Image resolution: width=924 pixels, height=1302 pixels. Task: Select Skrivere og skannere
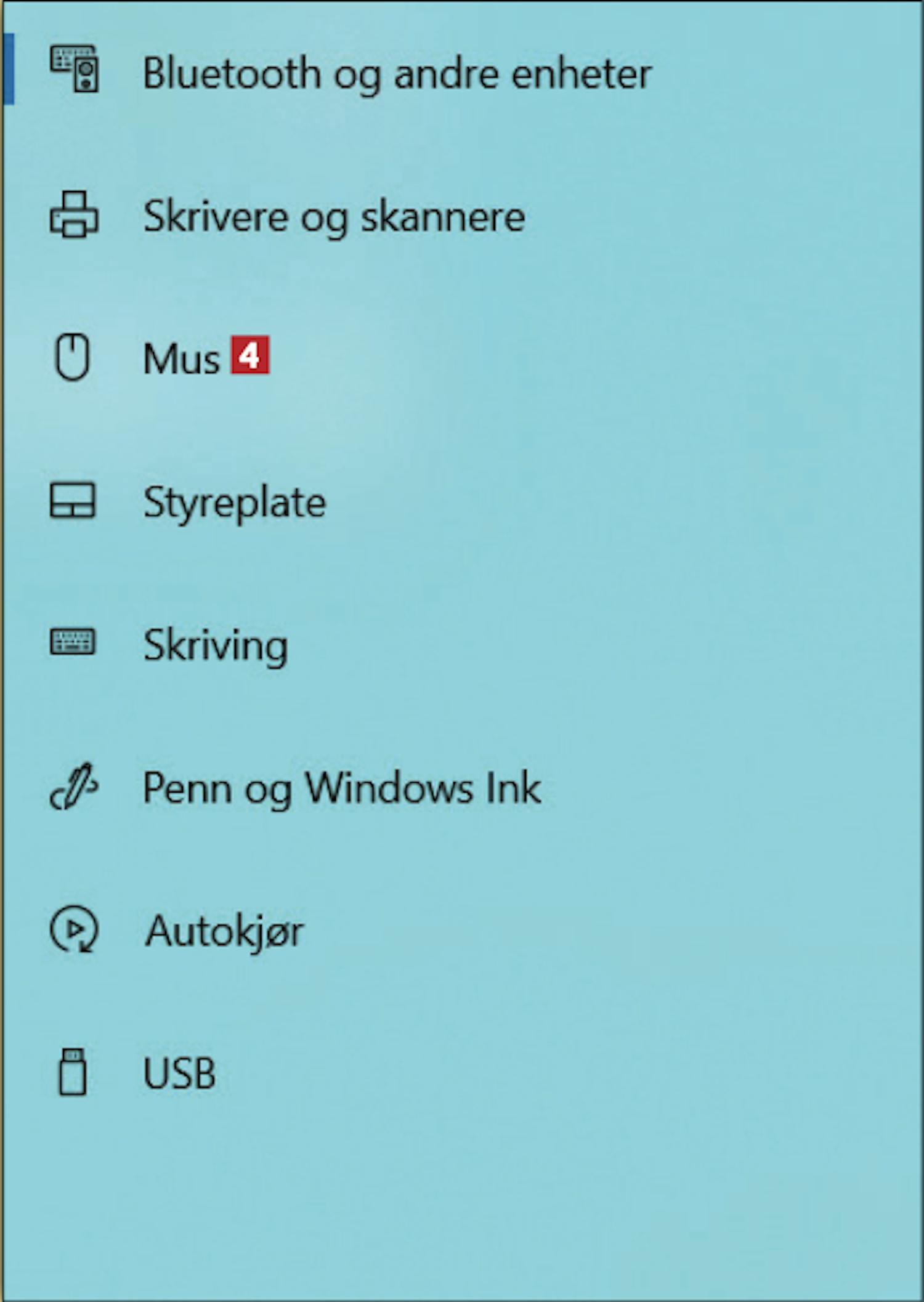coord(333,217)
